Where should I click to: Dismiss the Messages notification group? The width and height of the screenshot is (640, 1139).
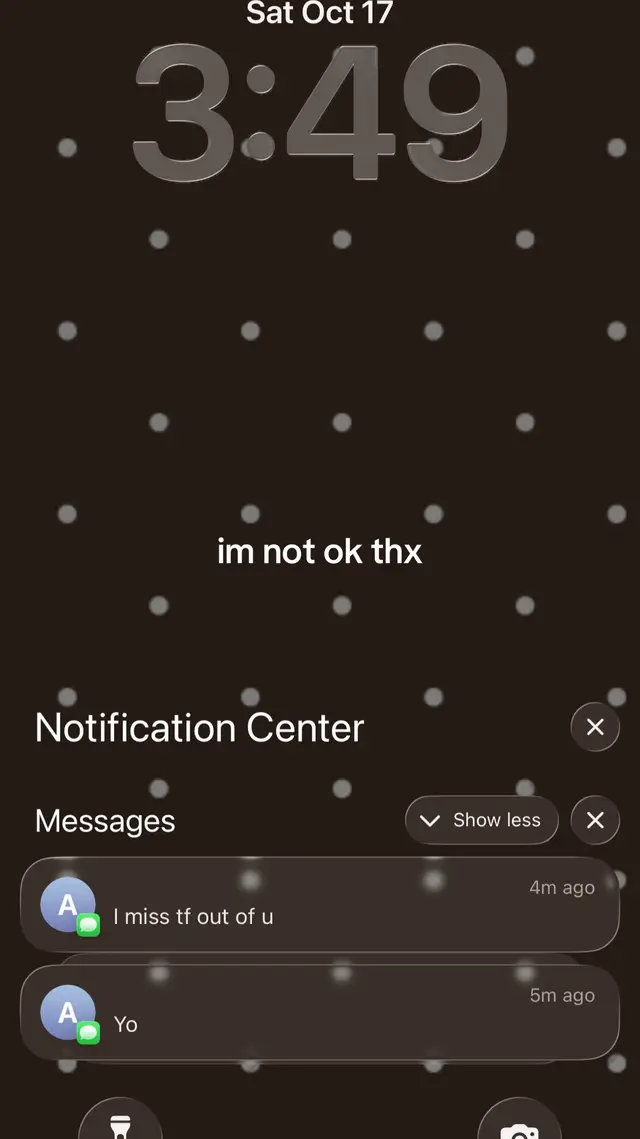[x=595, y=820]
